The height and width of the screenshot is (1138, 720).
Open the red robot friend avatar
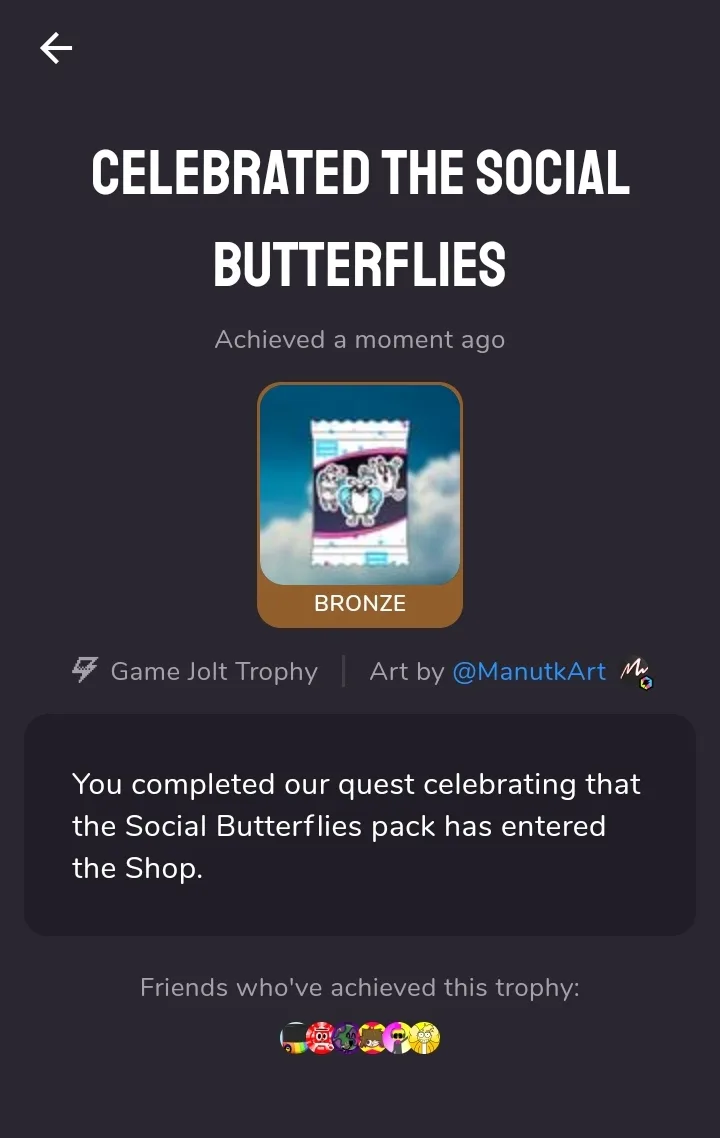coord(321,1038)
